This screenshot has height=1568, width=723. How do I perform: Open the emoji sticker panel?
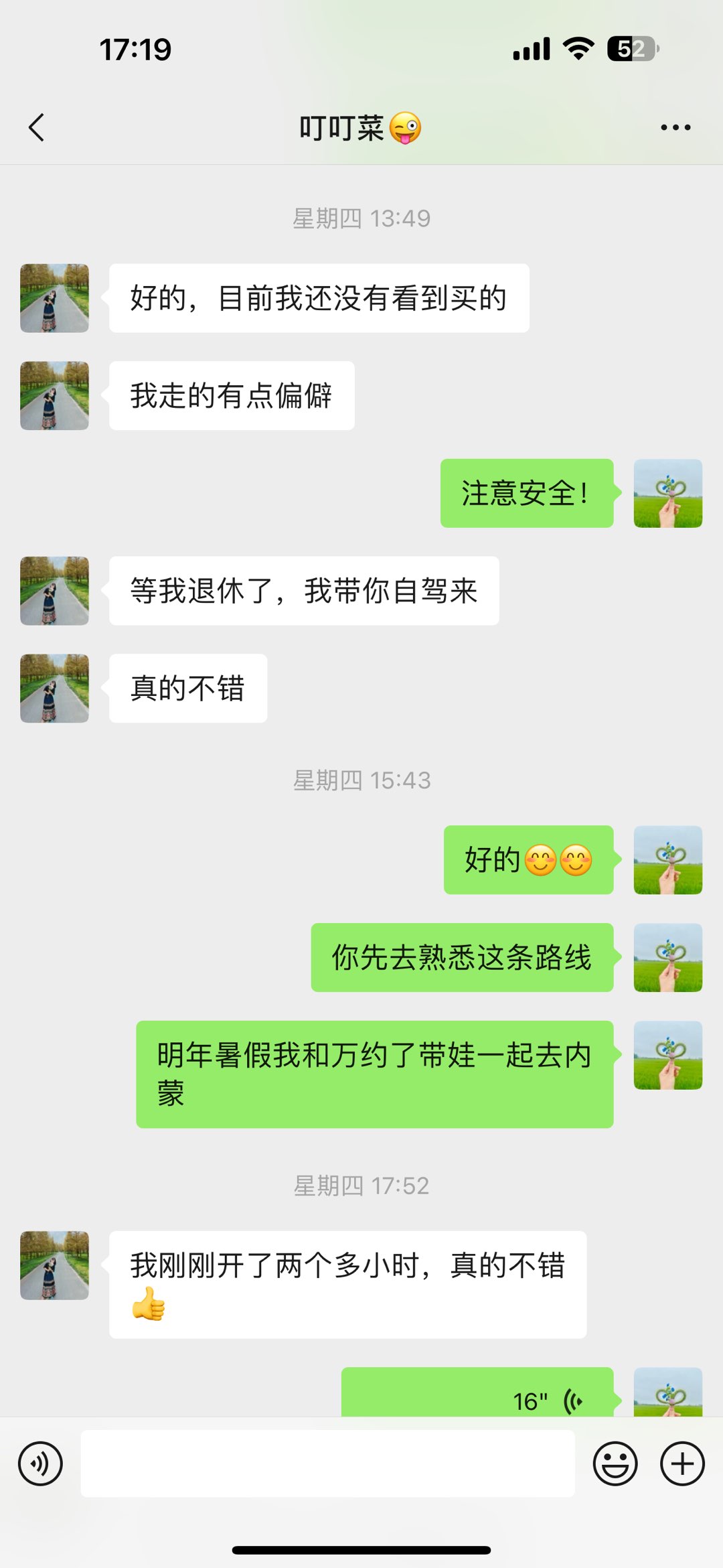coord(615,1464)
